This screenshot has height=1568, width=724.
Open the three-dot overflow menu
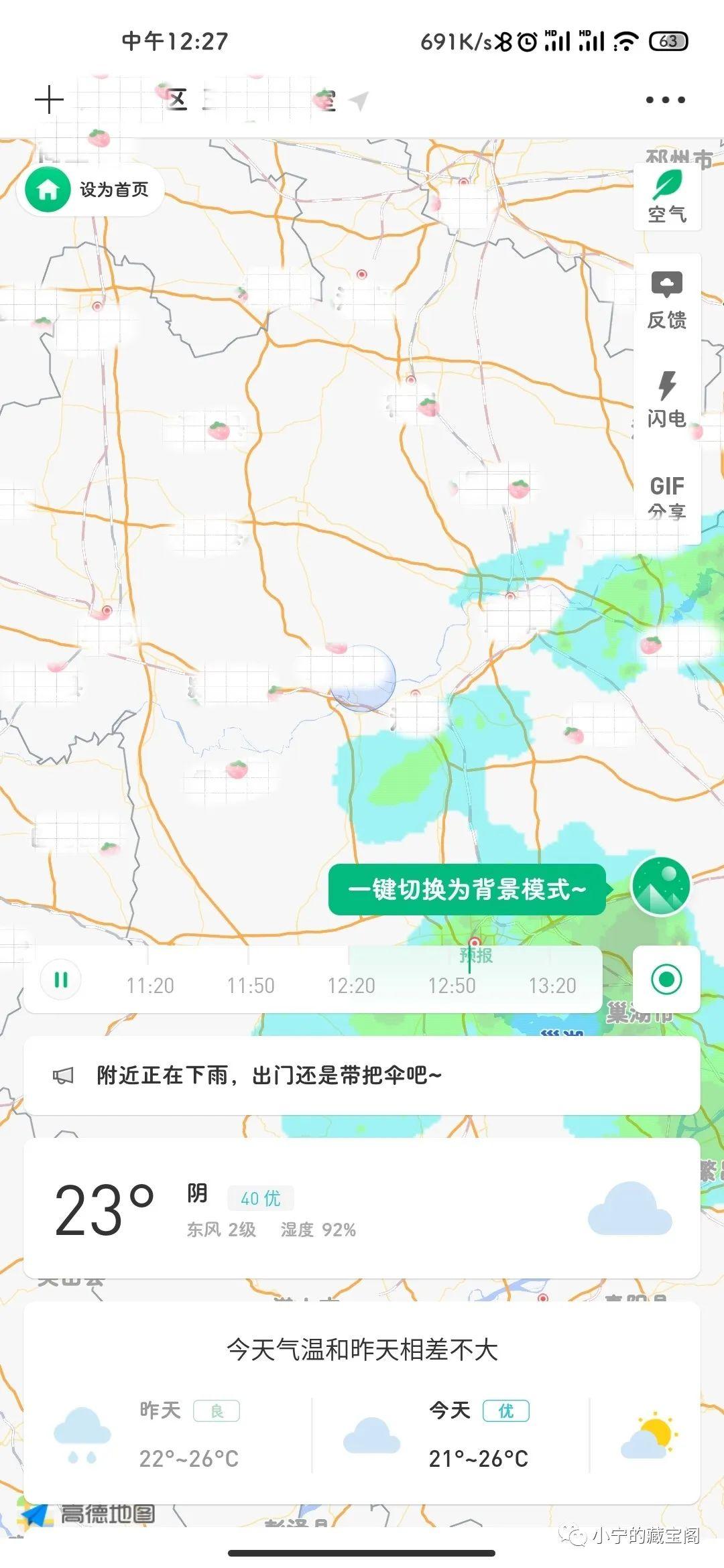tap(665, 100)
